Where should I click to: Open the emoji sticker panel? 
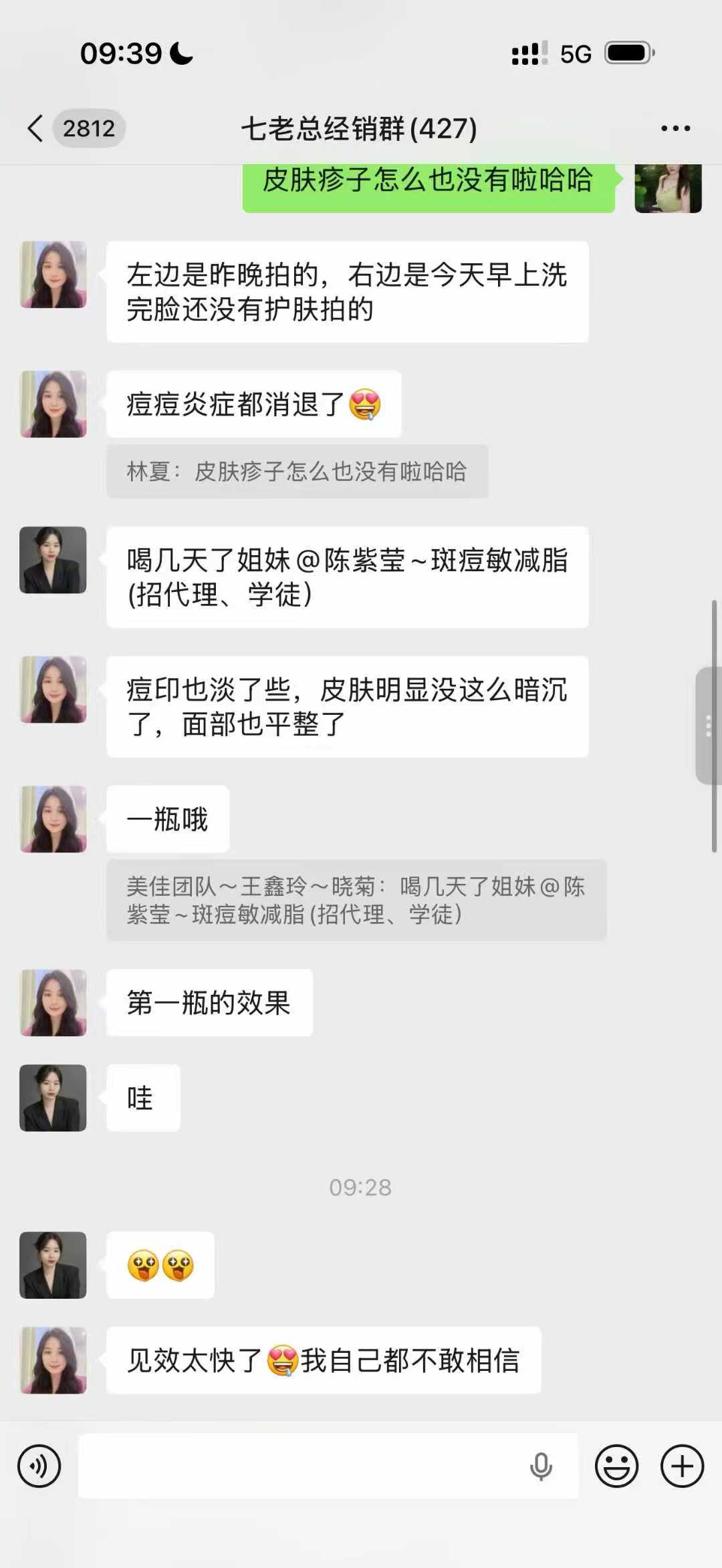coord(616,1466)
